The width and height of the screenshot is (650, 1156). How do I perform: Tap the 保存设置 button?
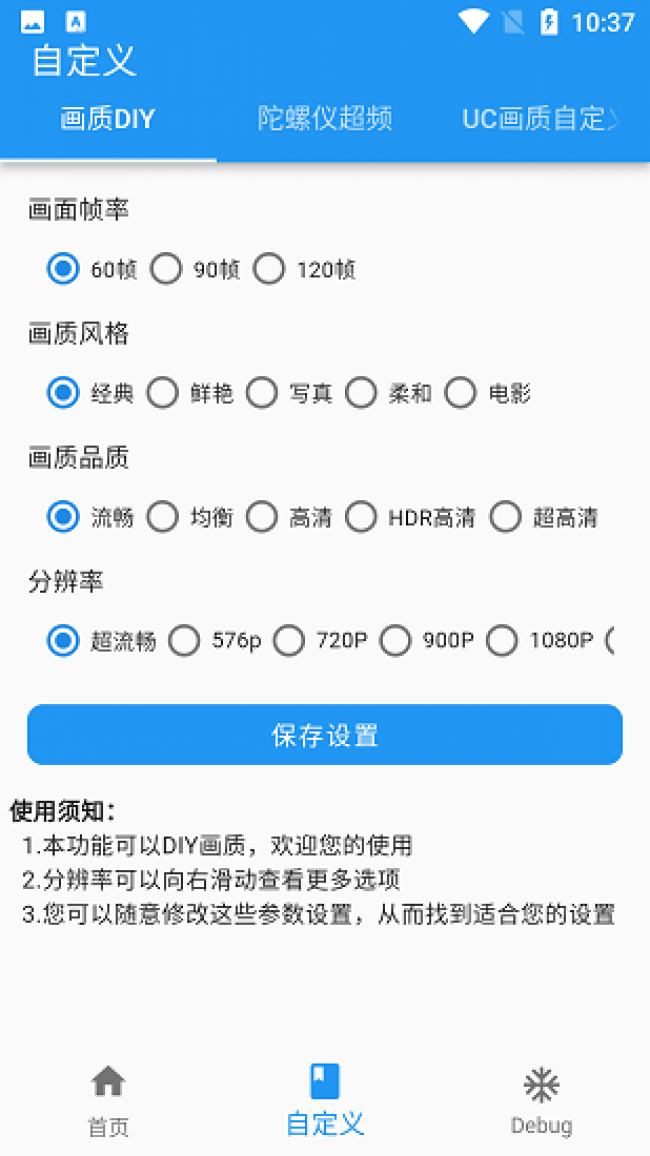tap(325, 735)
